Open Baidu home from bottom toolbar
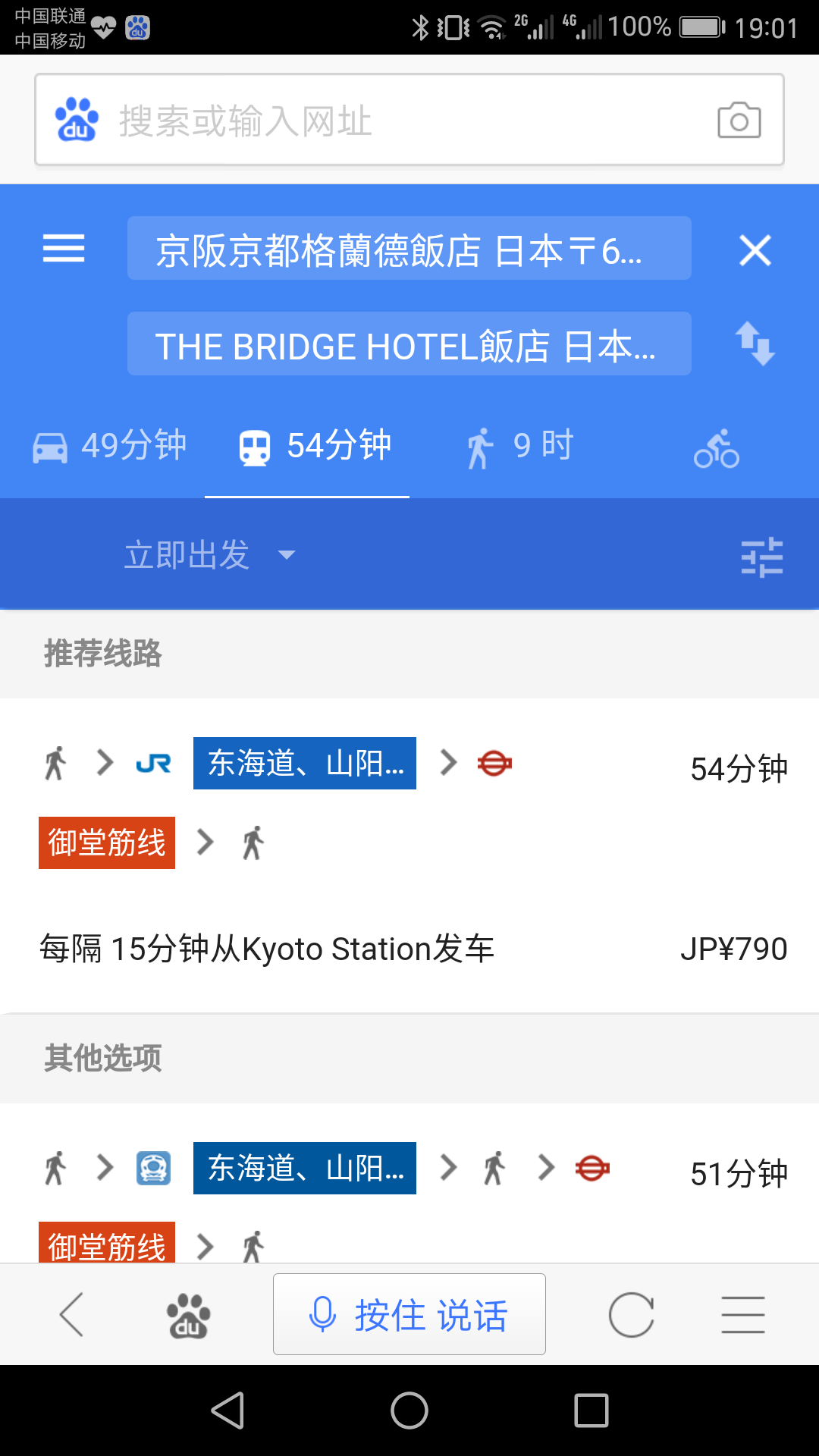This screenshot has height=1456, width=819. coord(188,1316)
